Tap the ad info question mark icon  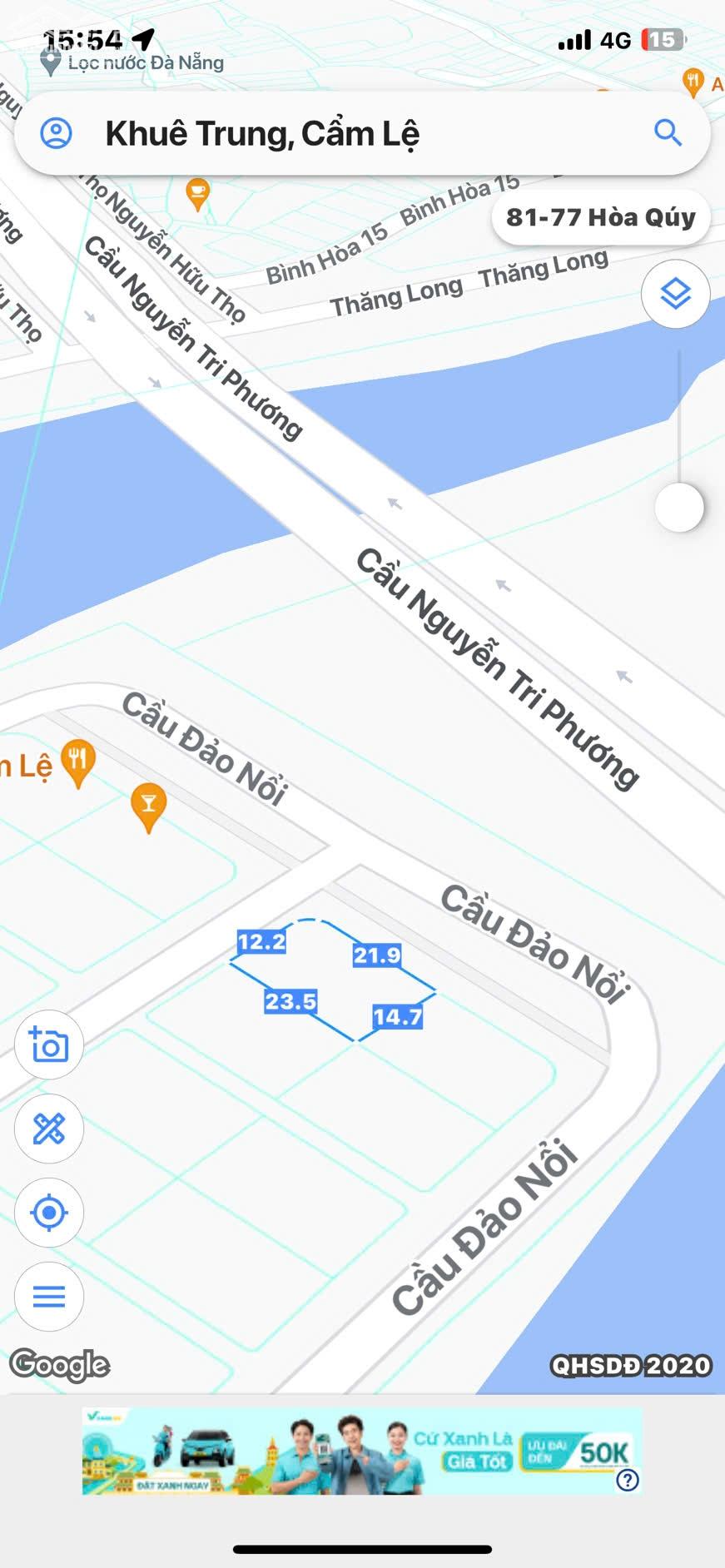pos(628,1480)
